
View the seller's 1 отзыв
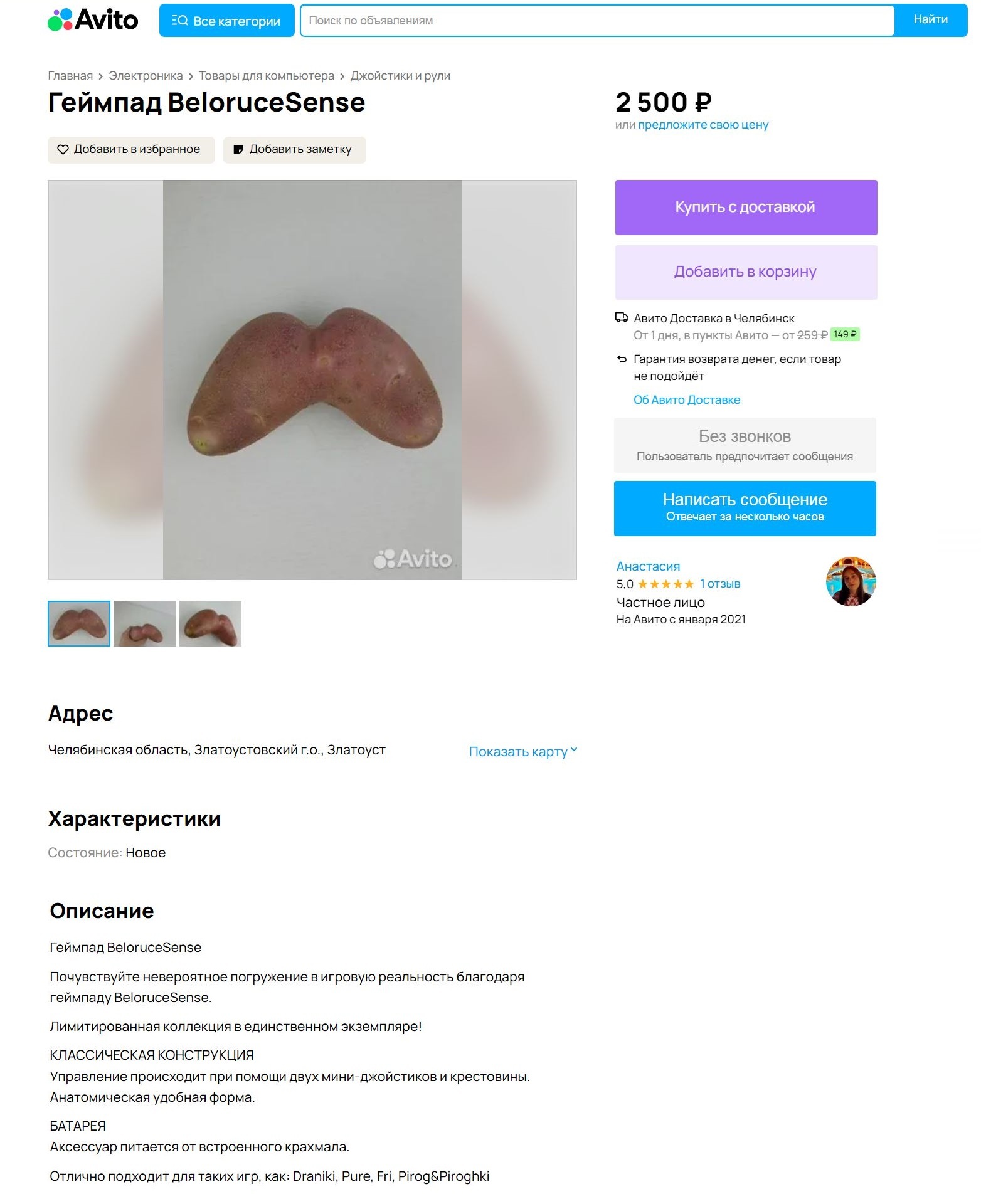tap(720, 584)
